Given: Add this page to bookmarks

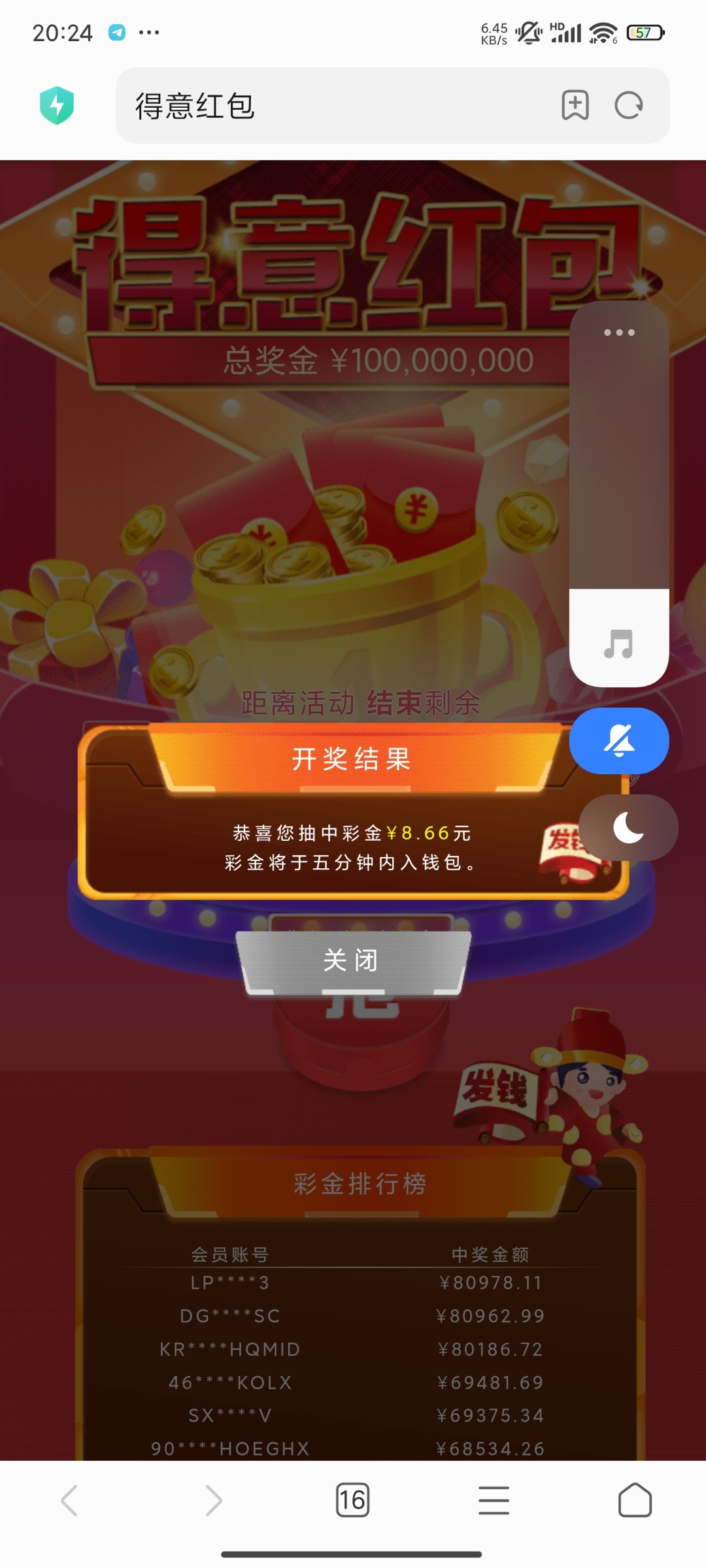Looking at the screenshot, I should pos(575,106).
